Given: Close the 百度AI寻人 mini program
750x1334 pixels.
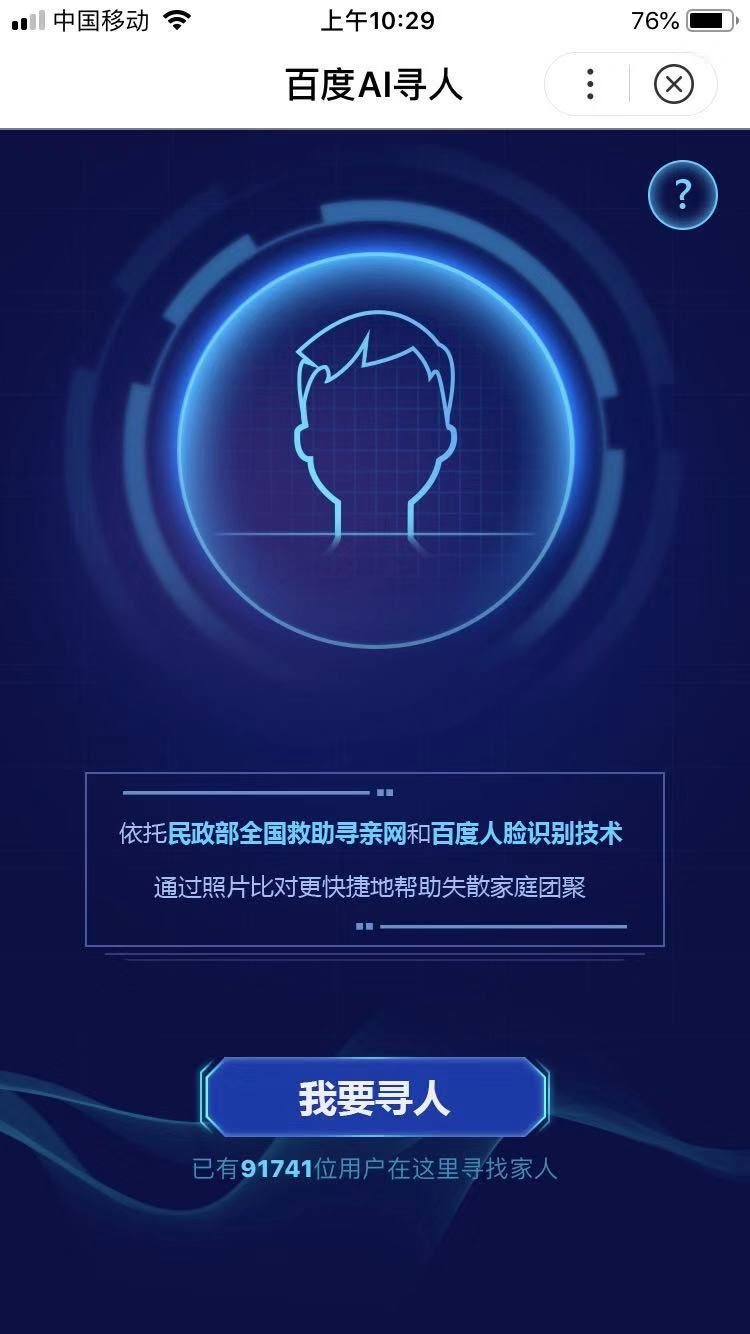Looking at the screenshot, I should tap(674, 85).
